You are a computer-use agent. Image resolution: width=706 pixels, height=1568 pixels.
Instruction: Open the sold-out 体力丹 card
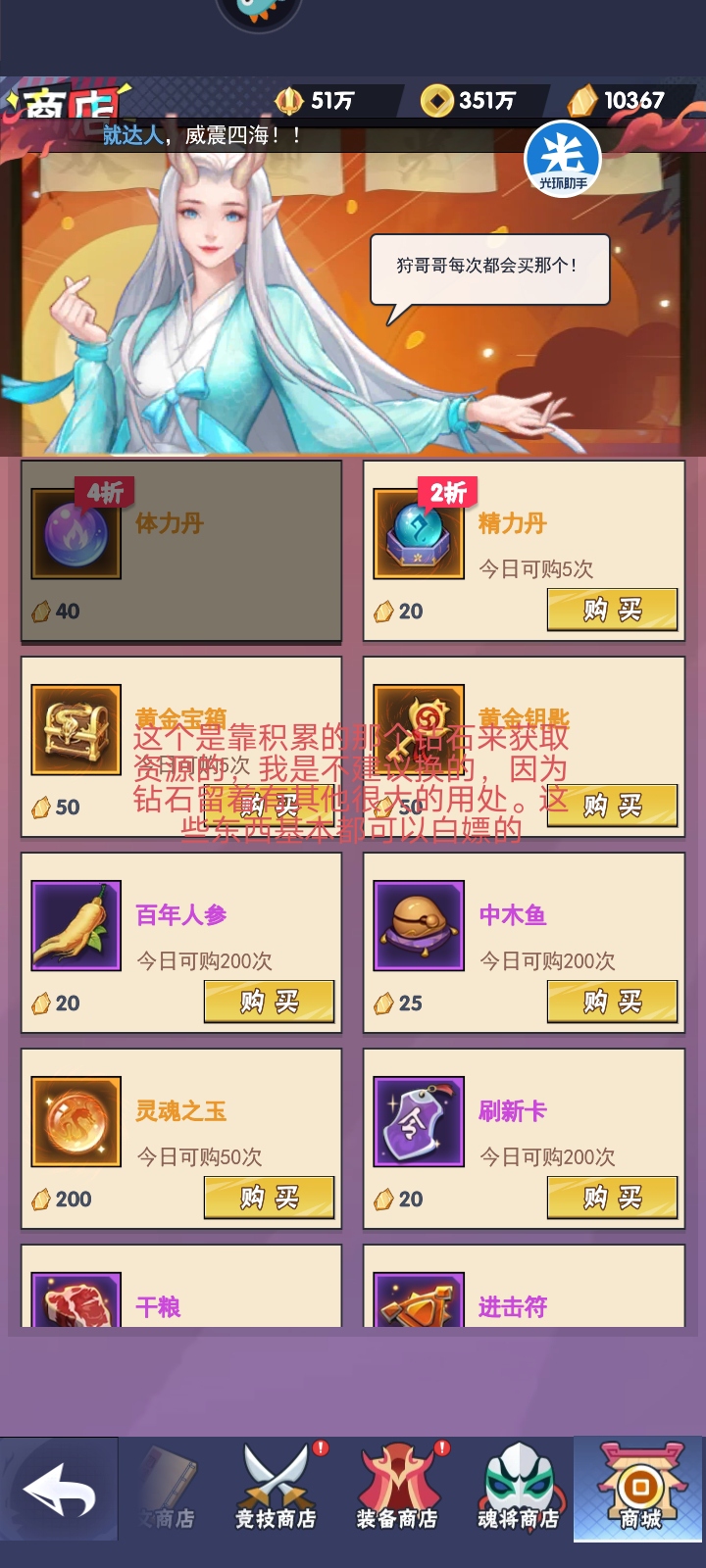pos(181,551)
